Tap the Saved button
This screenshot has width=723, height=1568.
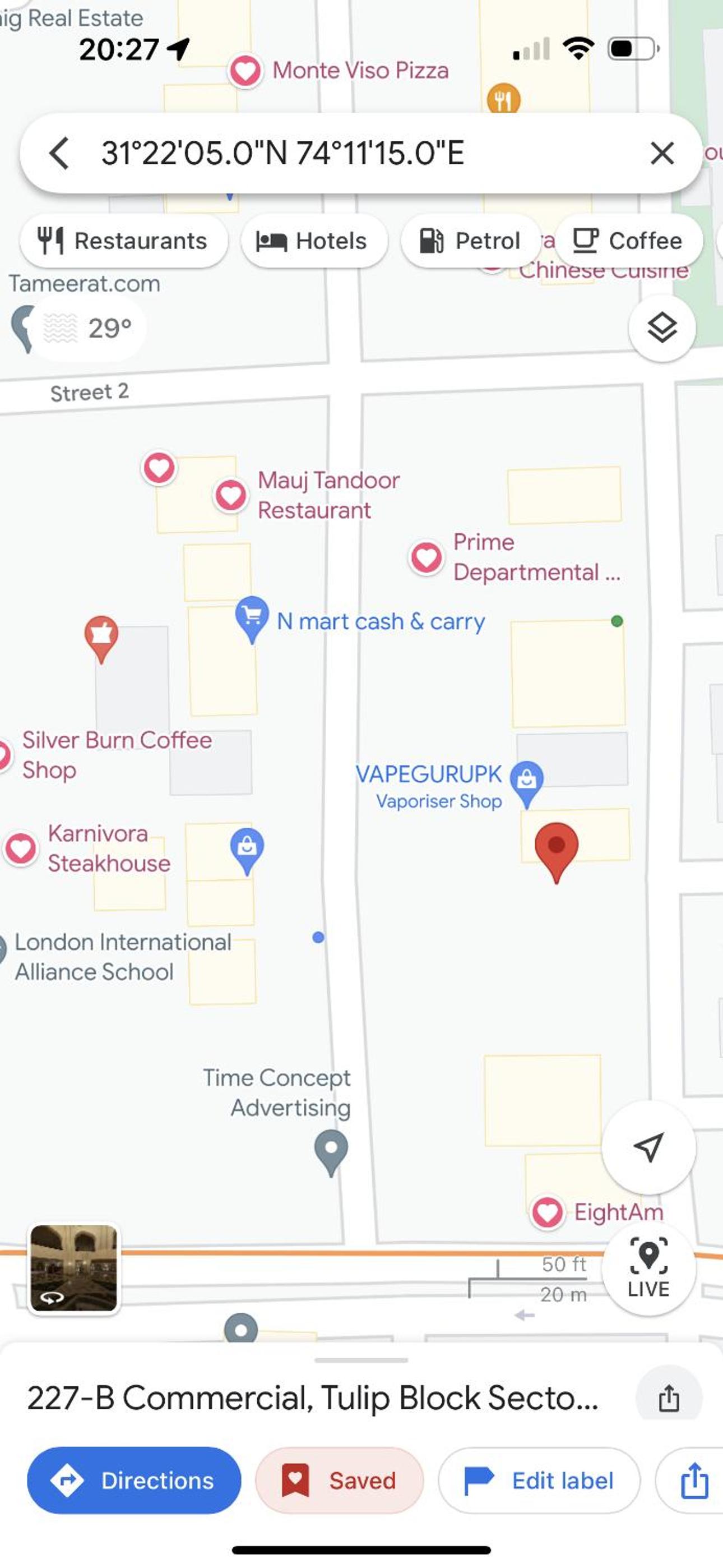point(339,1481)
